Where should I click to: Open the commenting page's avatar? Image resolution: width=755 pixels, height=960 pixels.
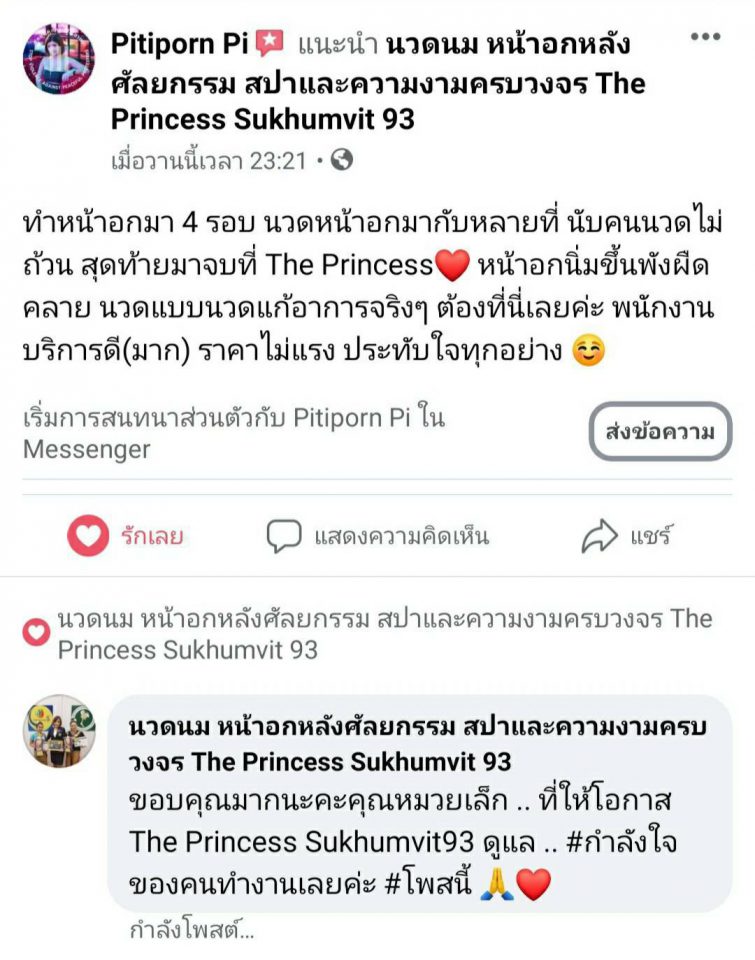(58, 731)
